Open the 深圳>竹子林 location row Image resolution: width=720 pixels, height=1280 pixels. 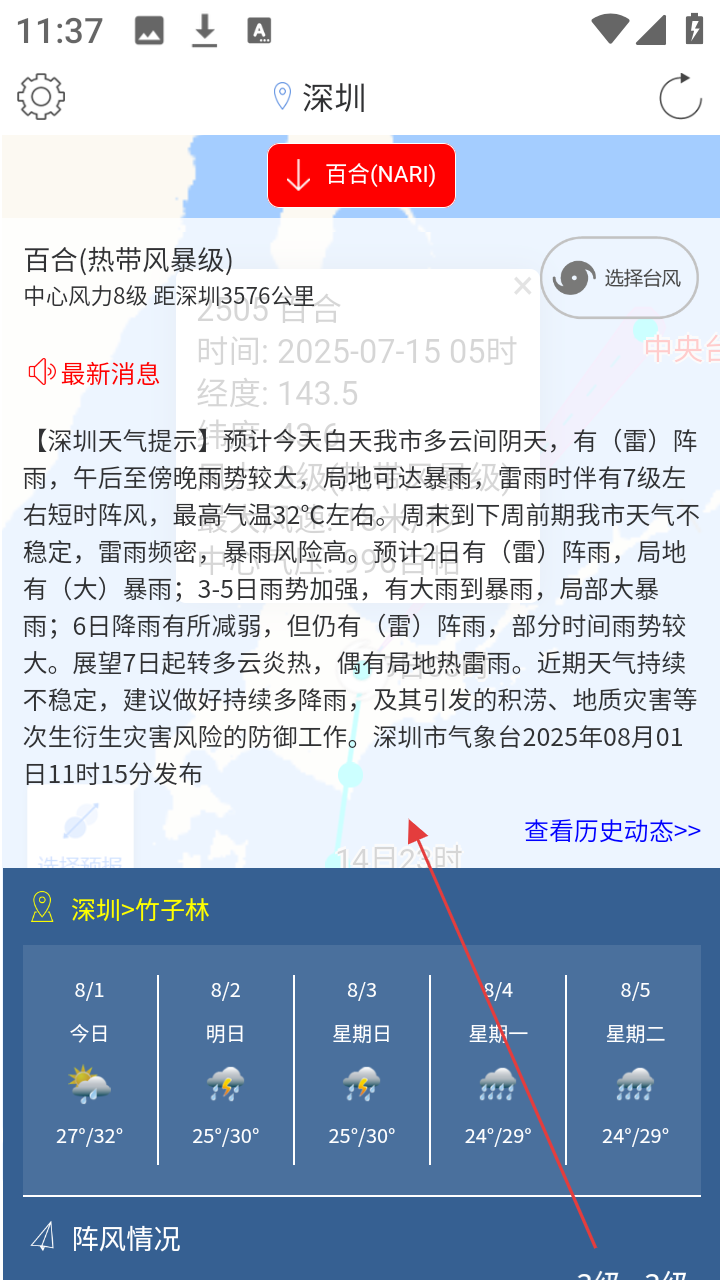[x=140, y=910]
